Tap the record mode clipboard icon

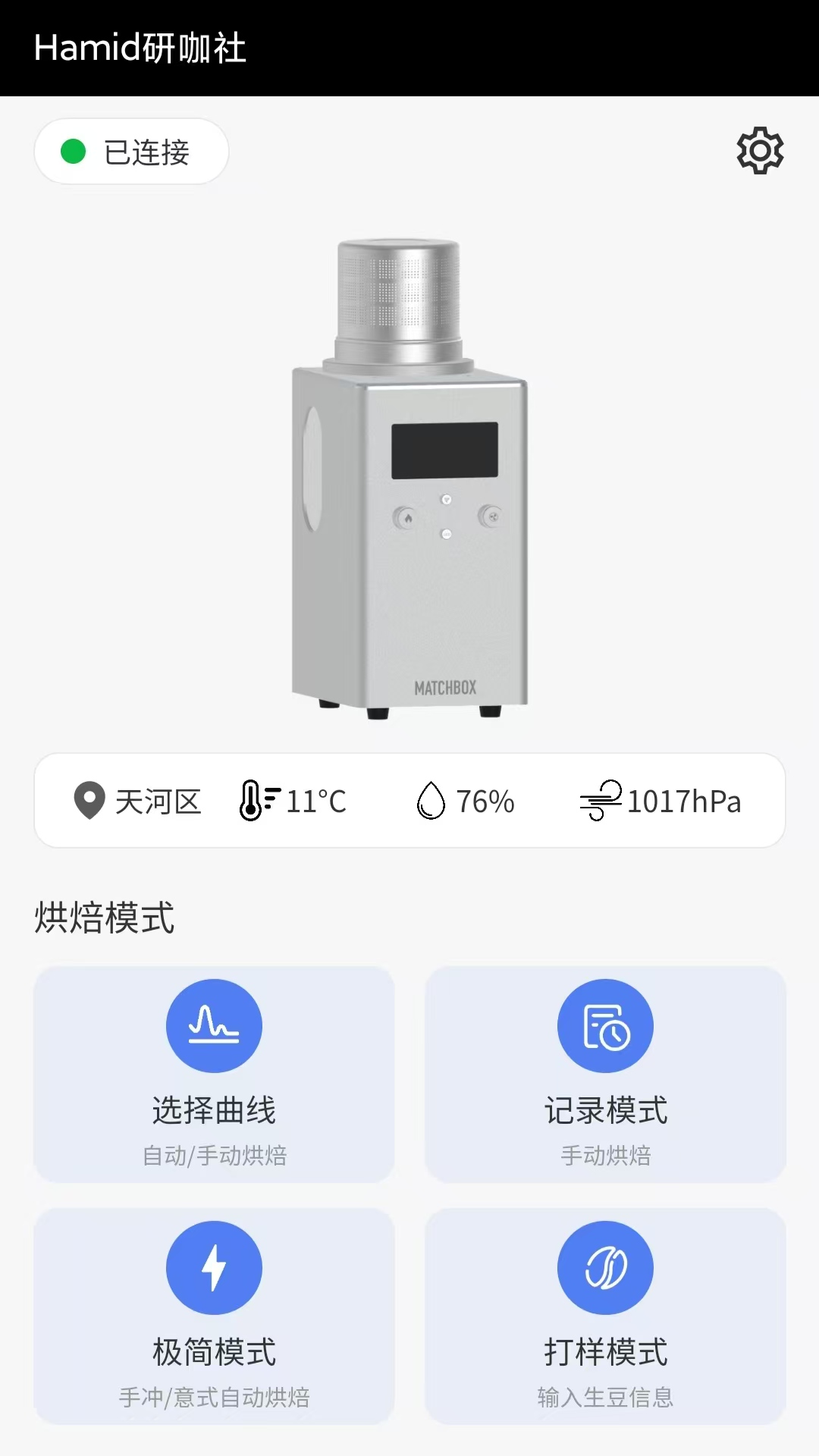tap(604, 1025)
